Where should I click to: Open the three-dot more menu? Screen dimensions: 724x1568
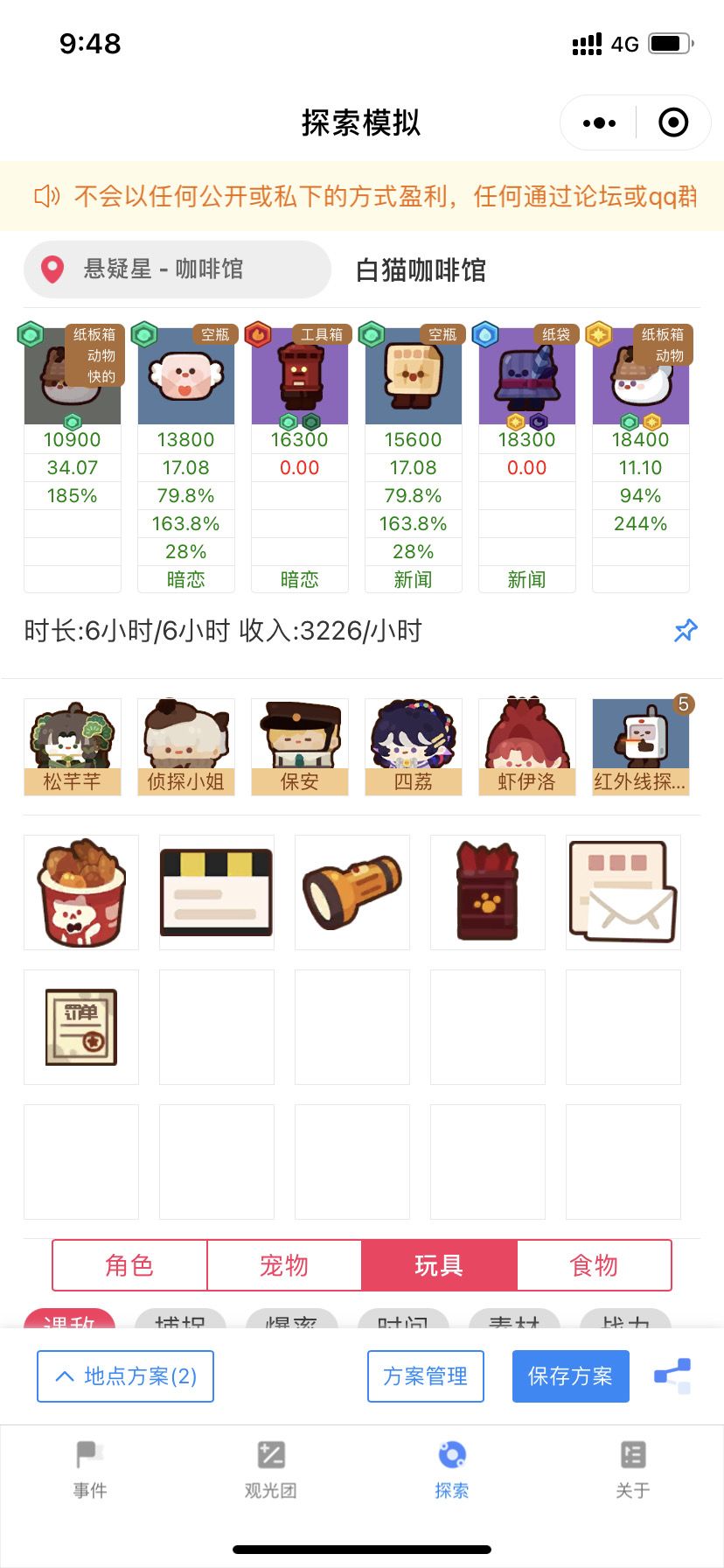click(x=597, y=122)
